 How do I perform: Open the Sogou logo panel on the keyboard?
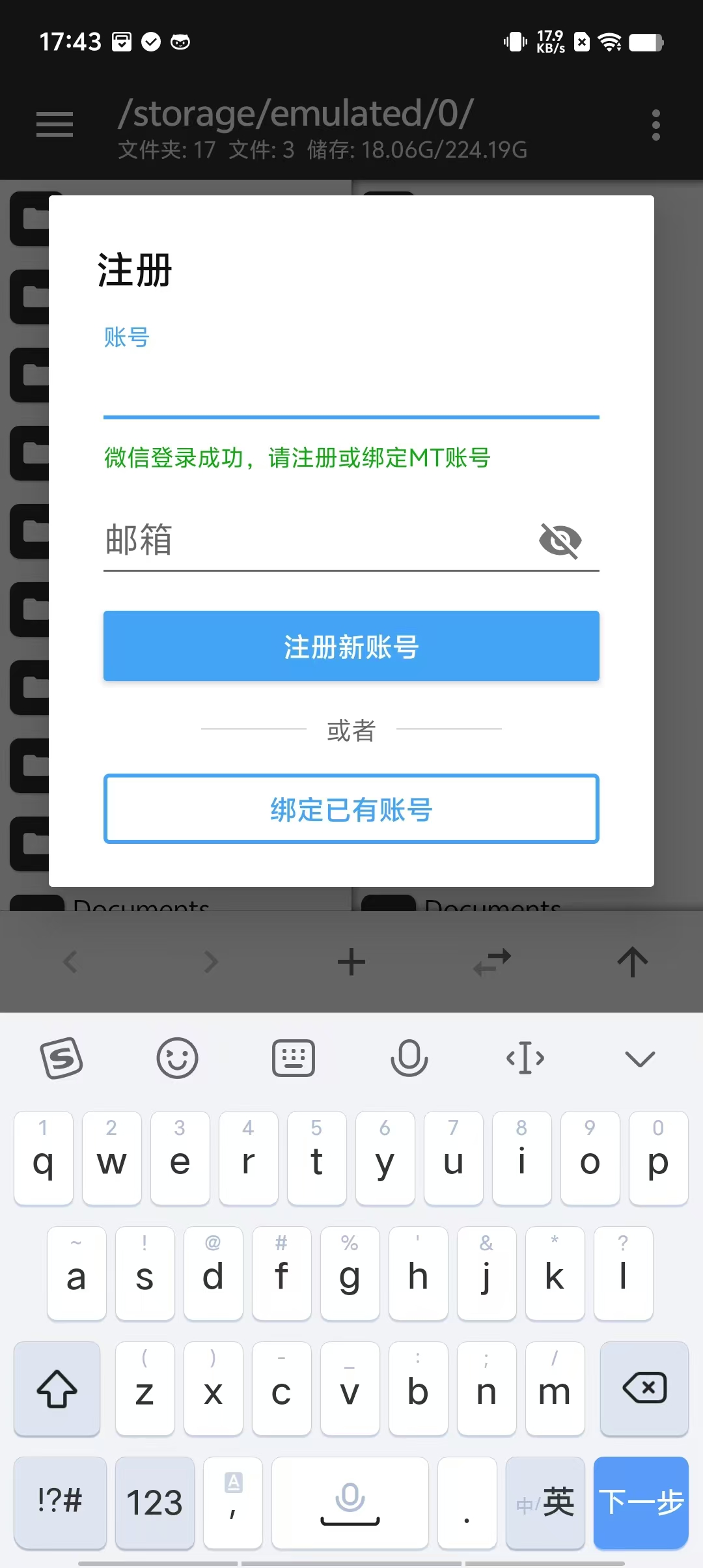coord(62,1057)
